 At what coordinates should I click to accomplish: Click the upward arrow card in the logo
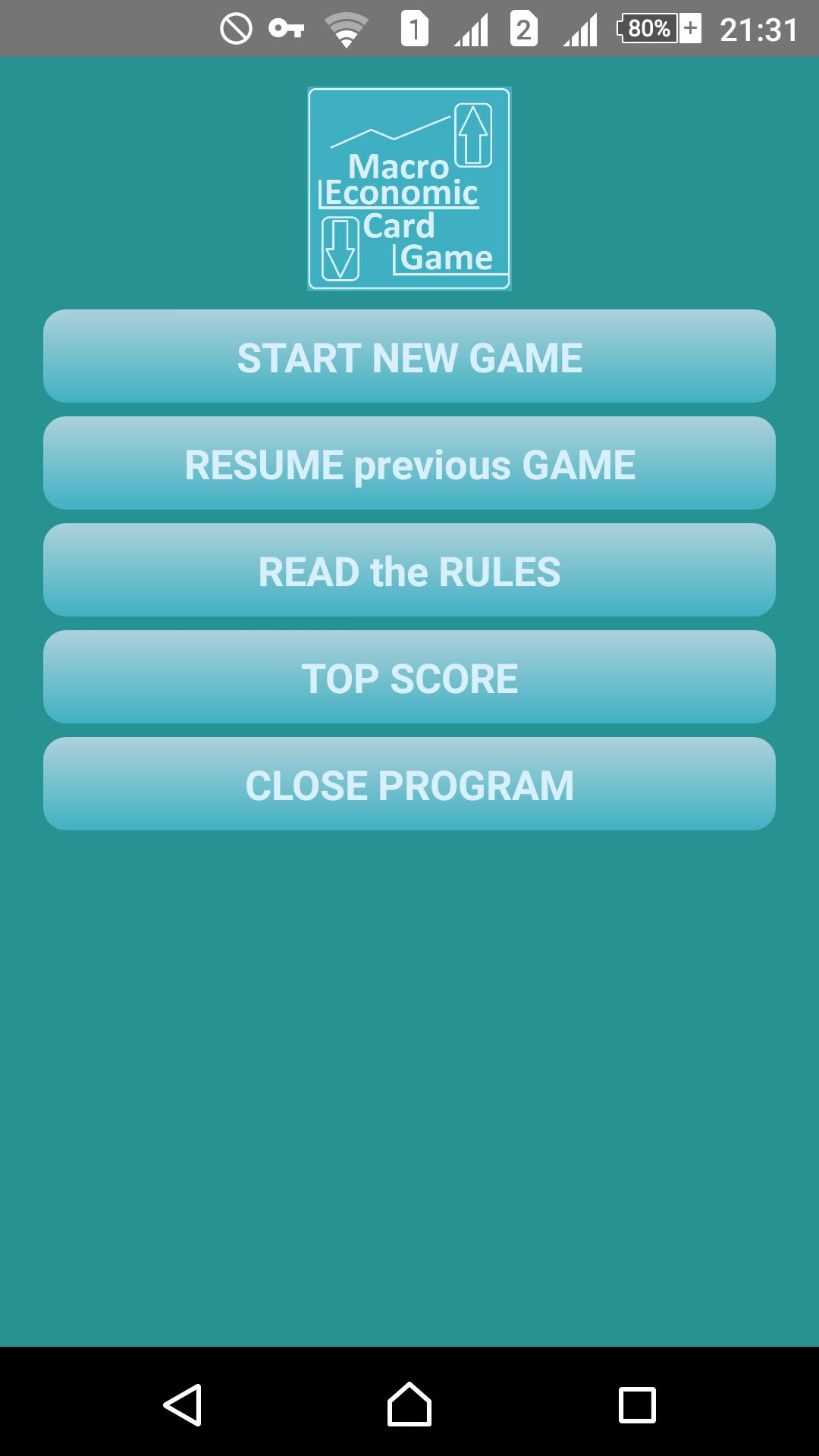(x=474, y=135)
